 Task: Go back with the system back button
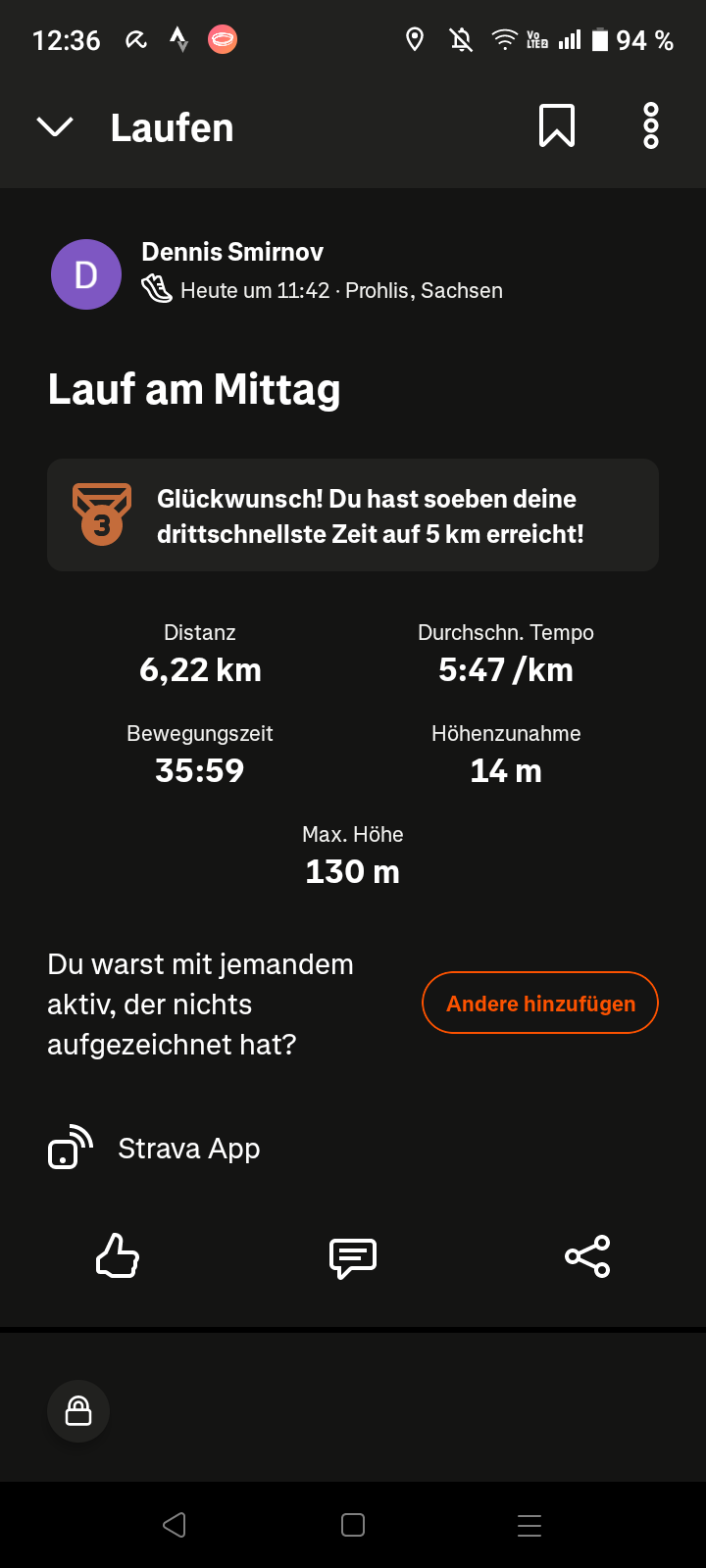(x=175, y=1525)
